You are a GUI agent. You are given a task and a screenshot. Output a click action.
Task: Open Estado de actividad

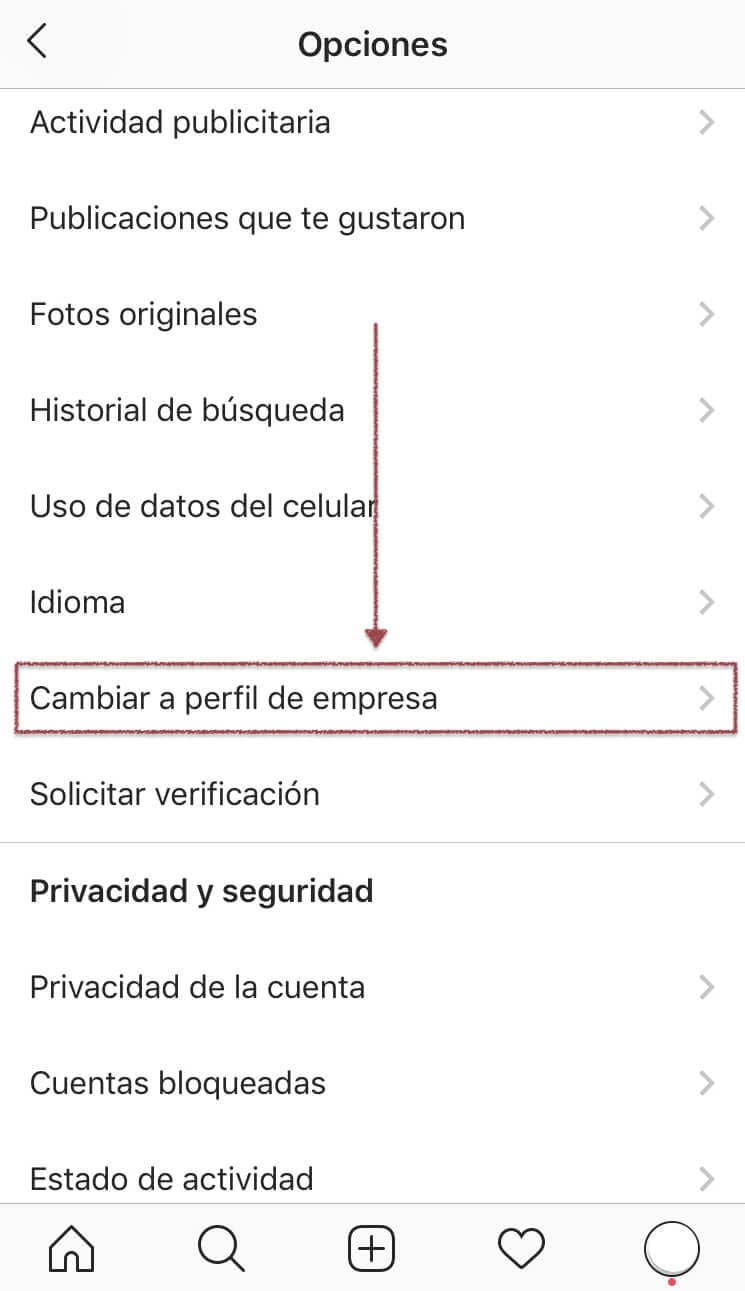pyautogui.click(x=171, y=1179)
